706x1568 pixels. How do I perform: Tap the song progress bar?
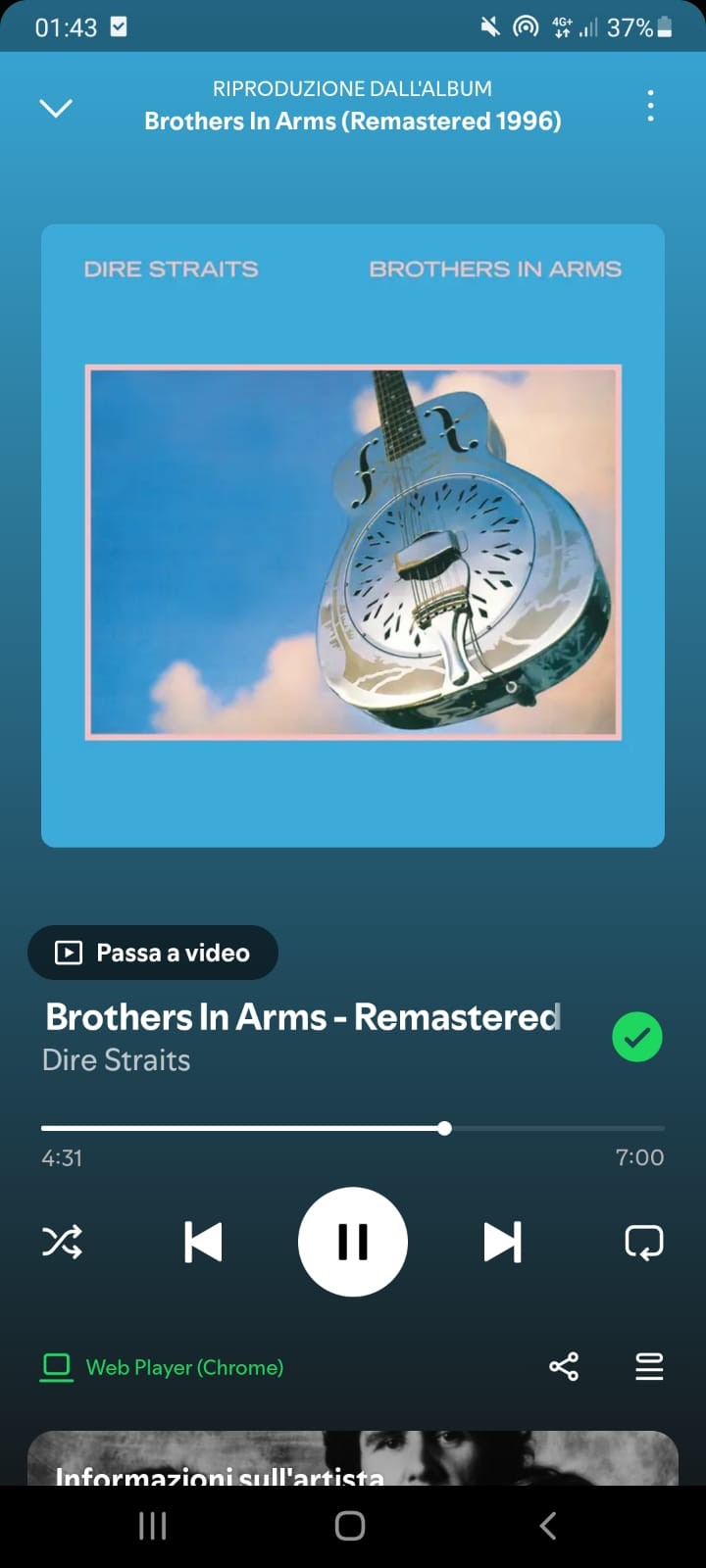click(353, 1128)
